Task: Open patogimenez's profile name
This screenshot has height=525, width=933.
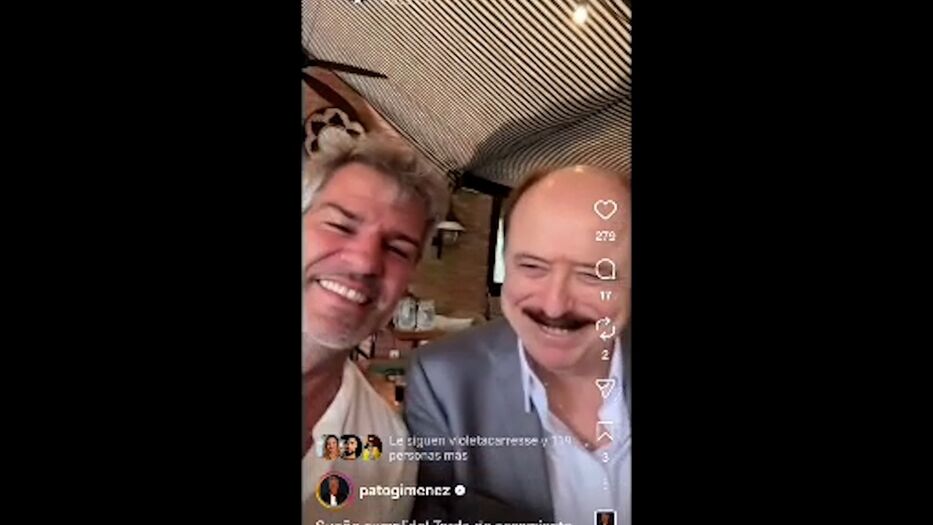Action: pos(404,491)
